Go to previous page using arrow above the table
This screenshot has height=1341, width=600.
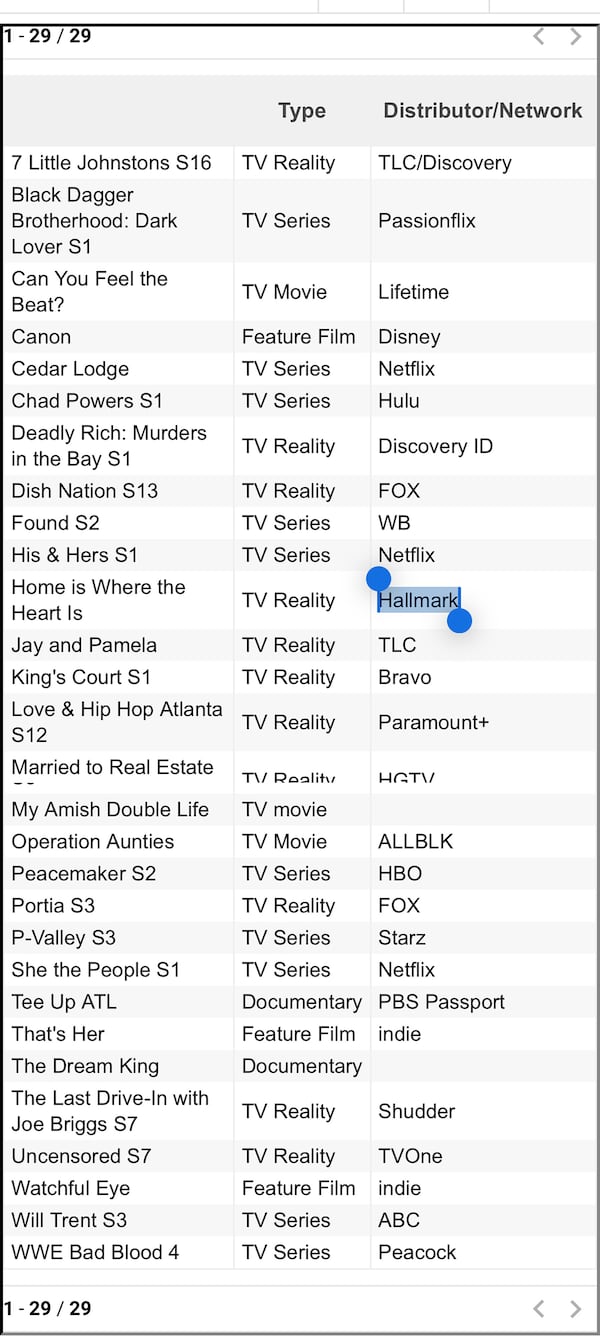click(x=539, y=37)
